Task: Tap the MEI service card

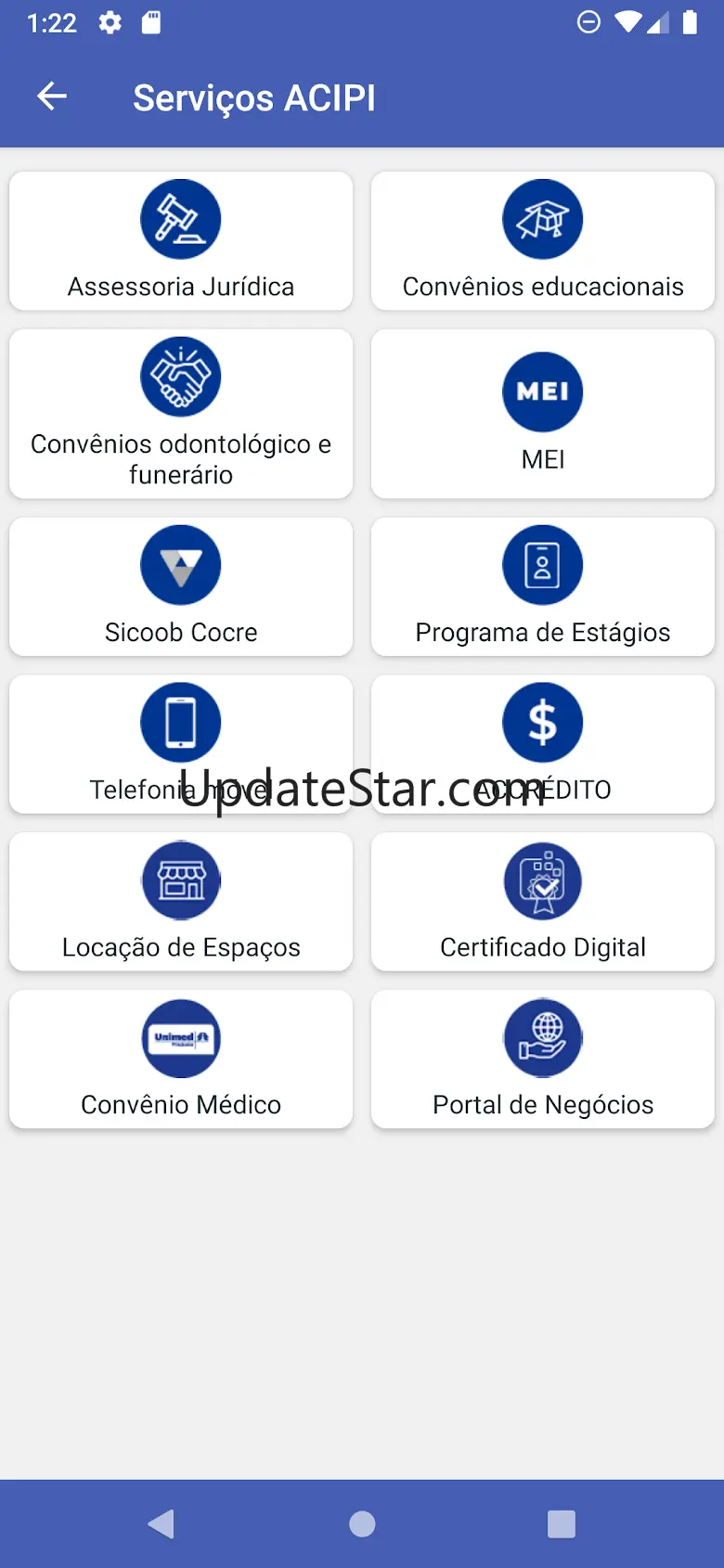Action: tap(543, 414)
